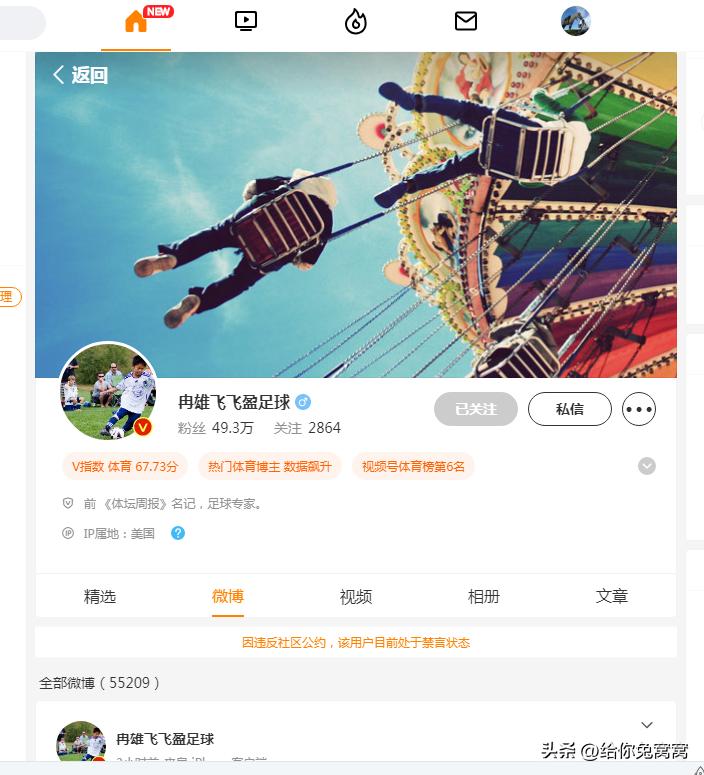
Task: Go back using the 返回 arrow
Action: point(79,75)
